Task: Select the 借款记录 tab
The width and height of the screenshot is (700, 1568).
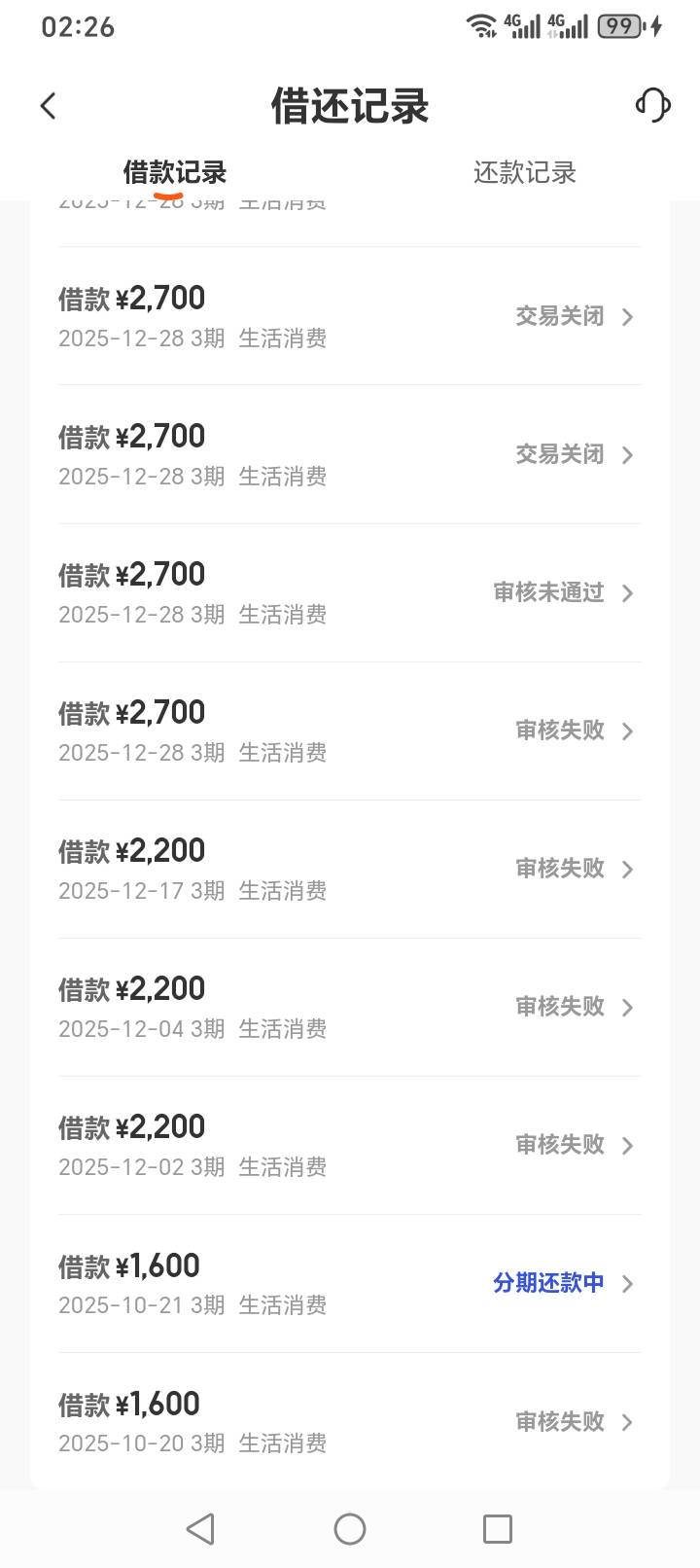Action: (x=175, y=173)
